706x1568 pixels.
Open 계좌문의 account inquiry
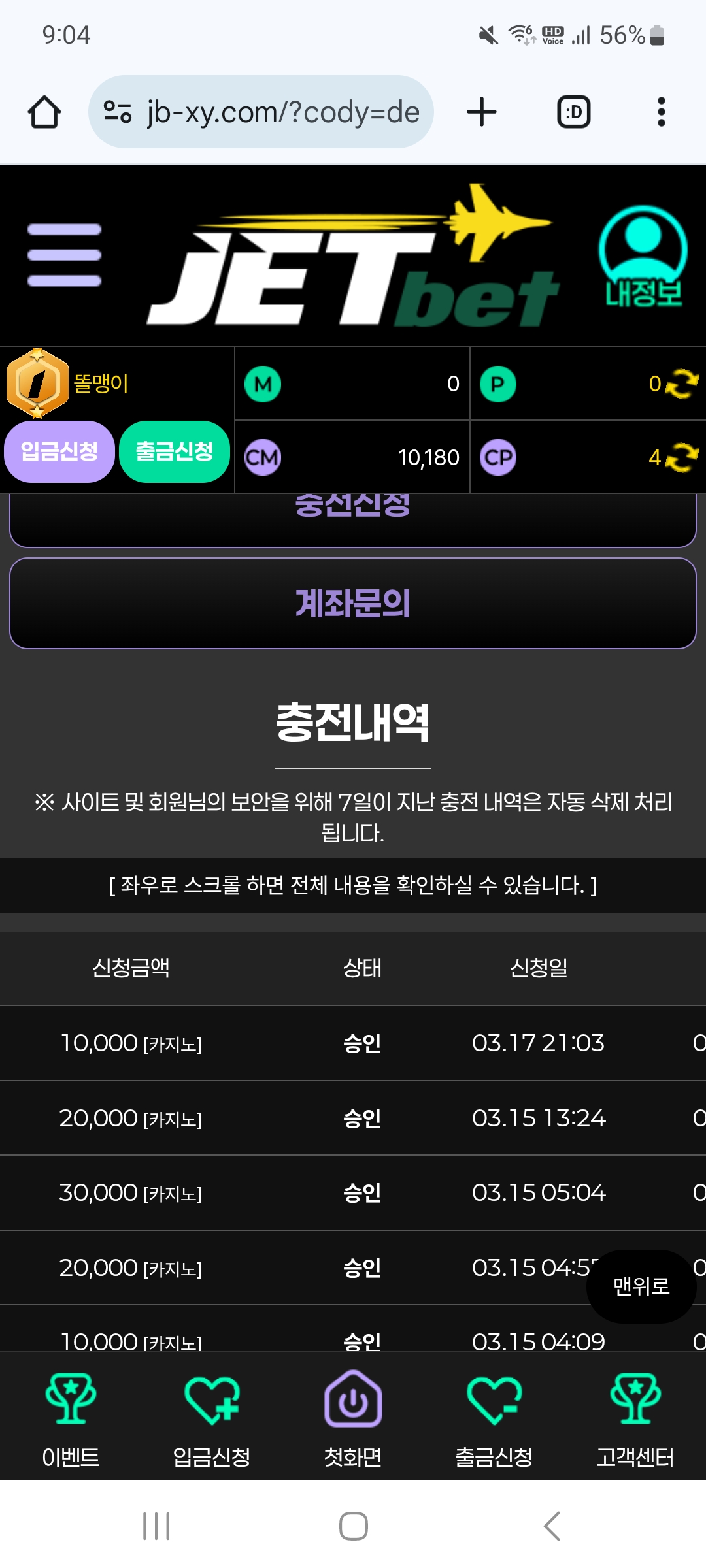(353, 603)
